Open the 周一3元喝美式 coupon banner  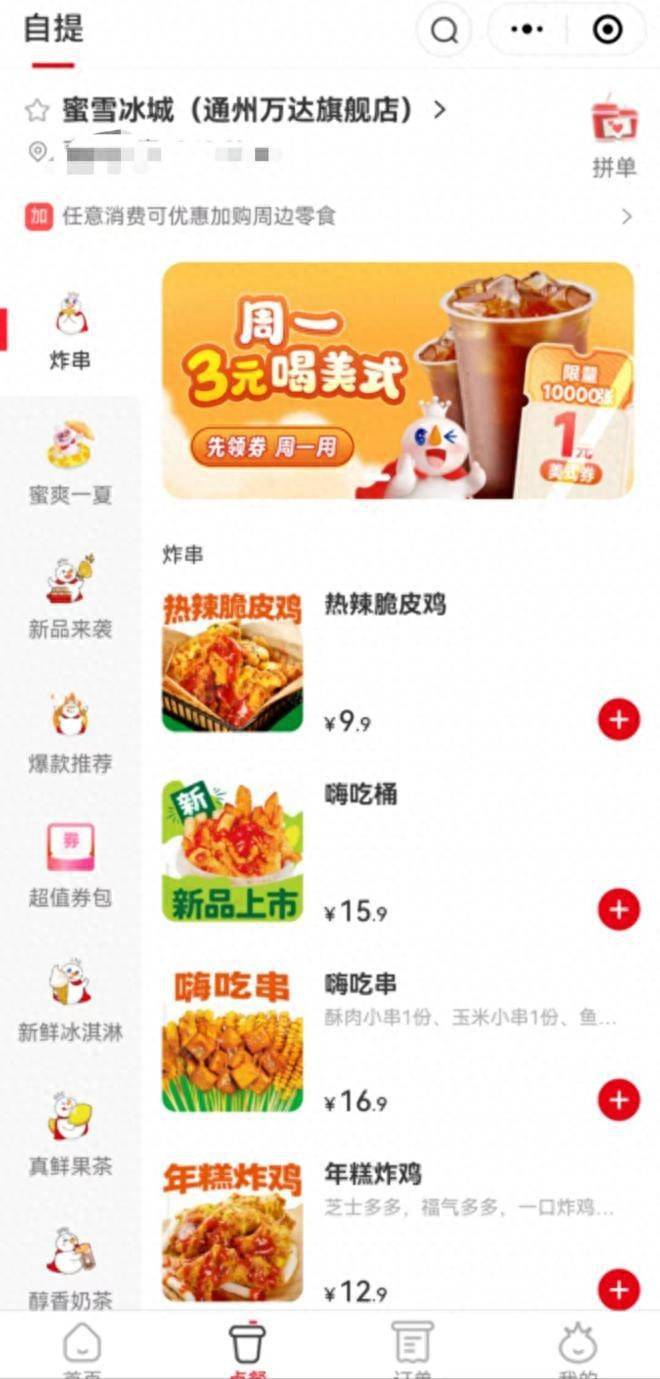[397, 380]
